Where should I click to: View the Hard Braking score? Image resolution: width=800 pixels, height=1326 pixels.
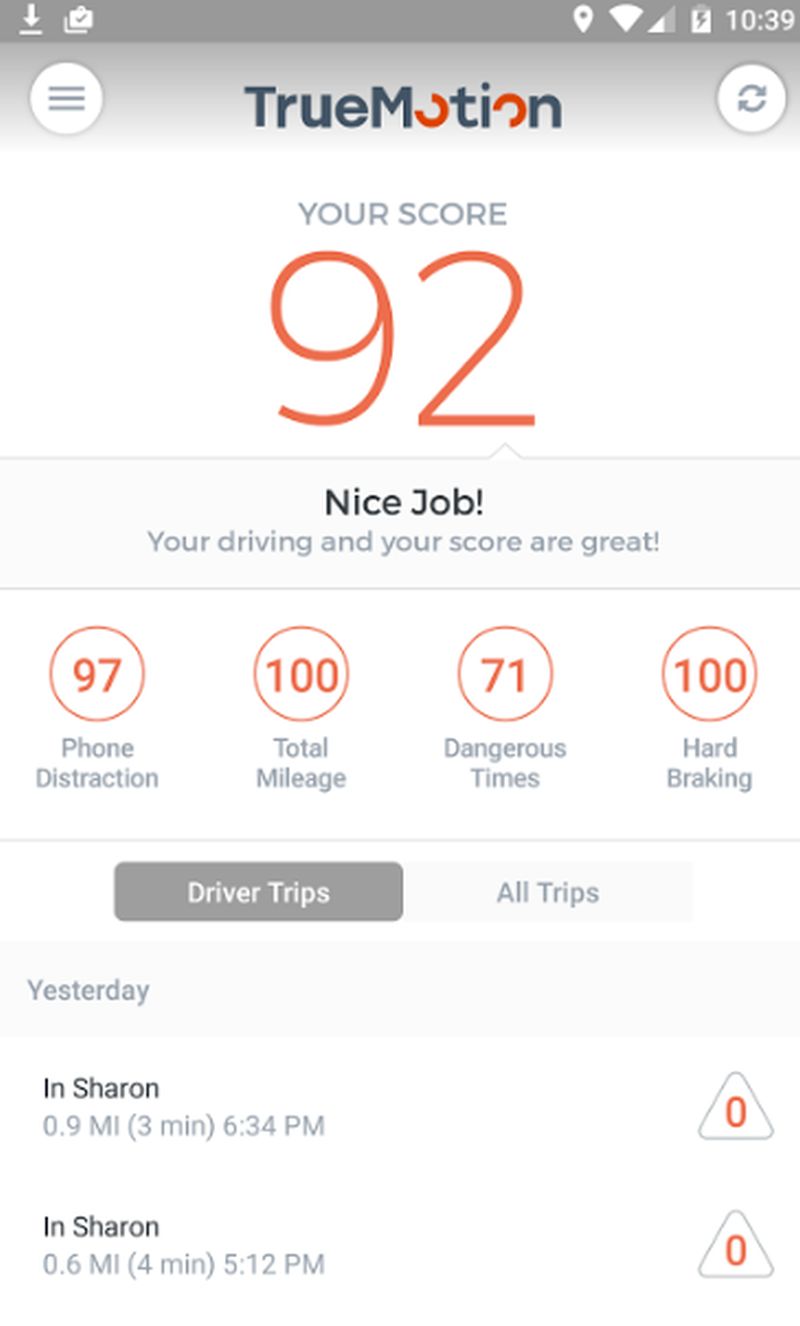[709, 709]
